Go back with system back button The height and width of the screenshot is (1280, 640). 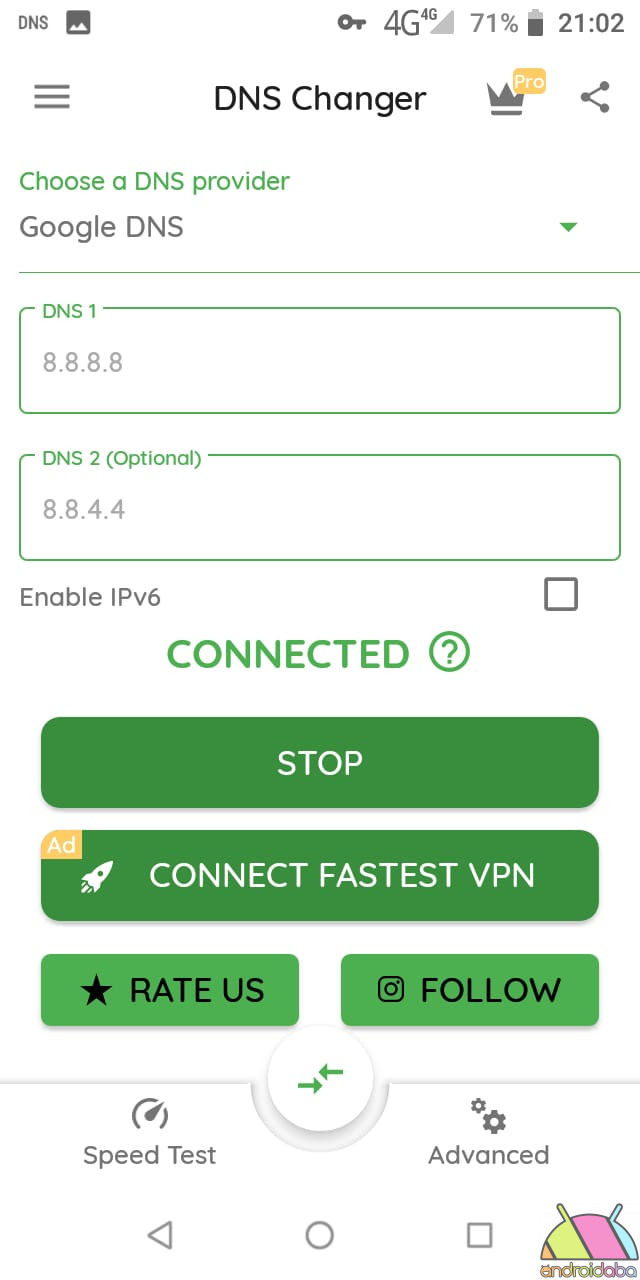[160, 1235]
